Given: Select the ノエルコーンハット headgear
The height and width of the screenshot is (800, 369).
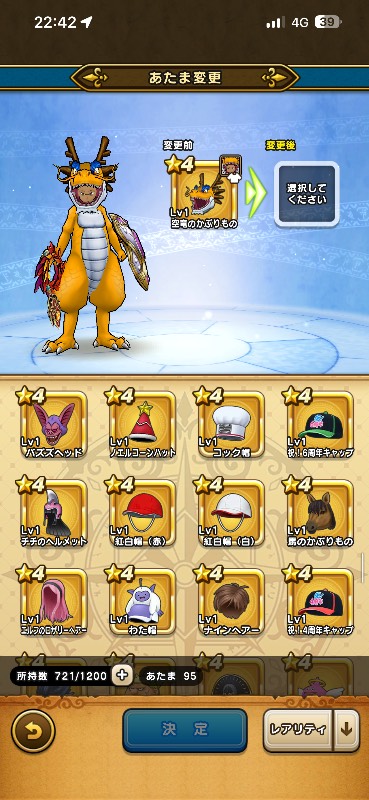Looking at the screenshot, I should [141, 424].
